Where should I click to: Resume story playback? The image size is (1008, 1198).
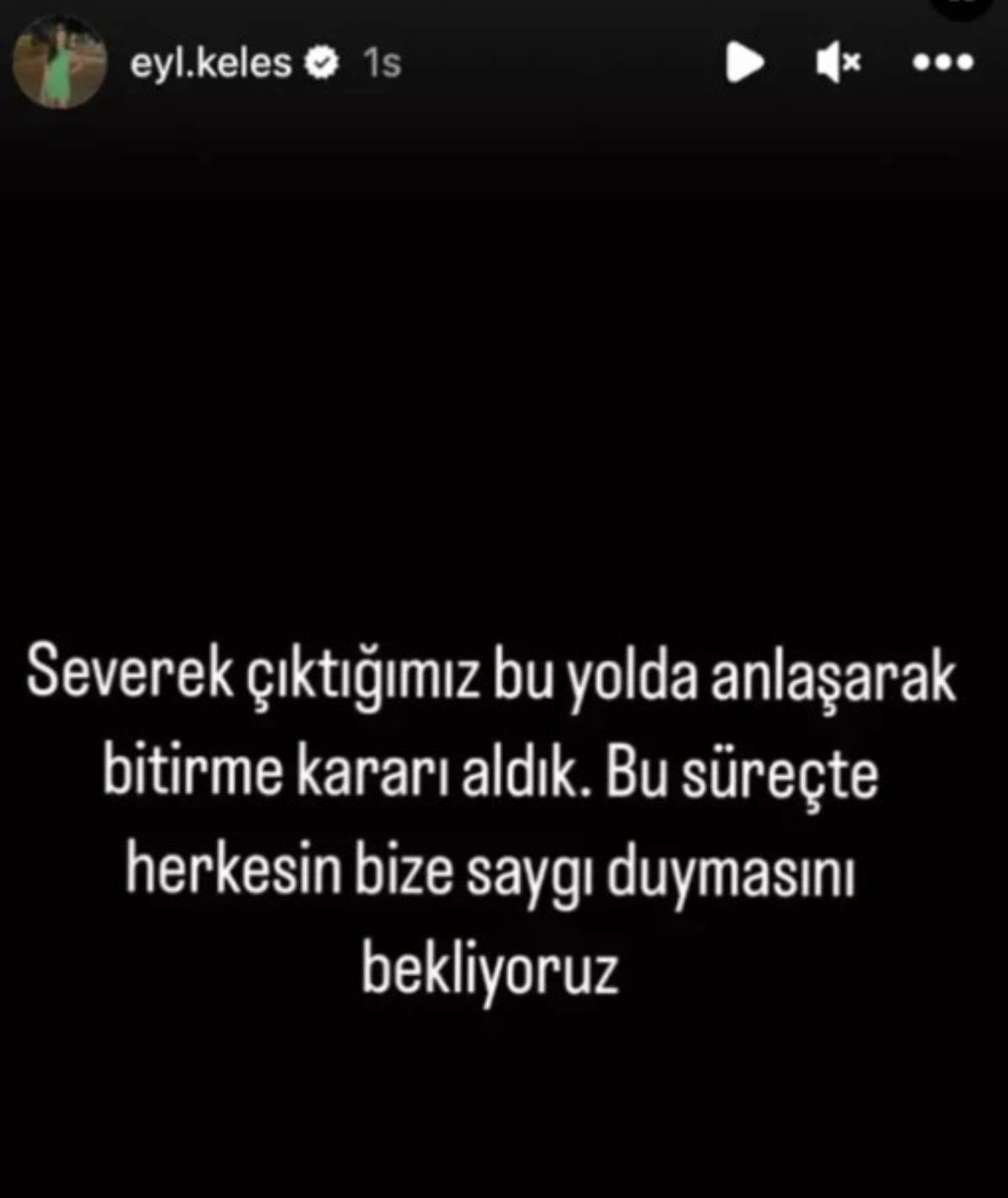point(744,63)
